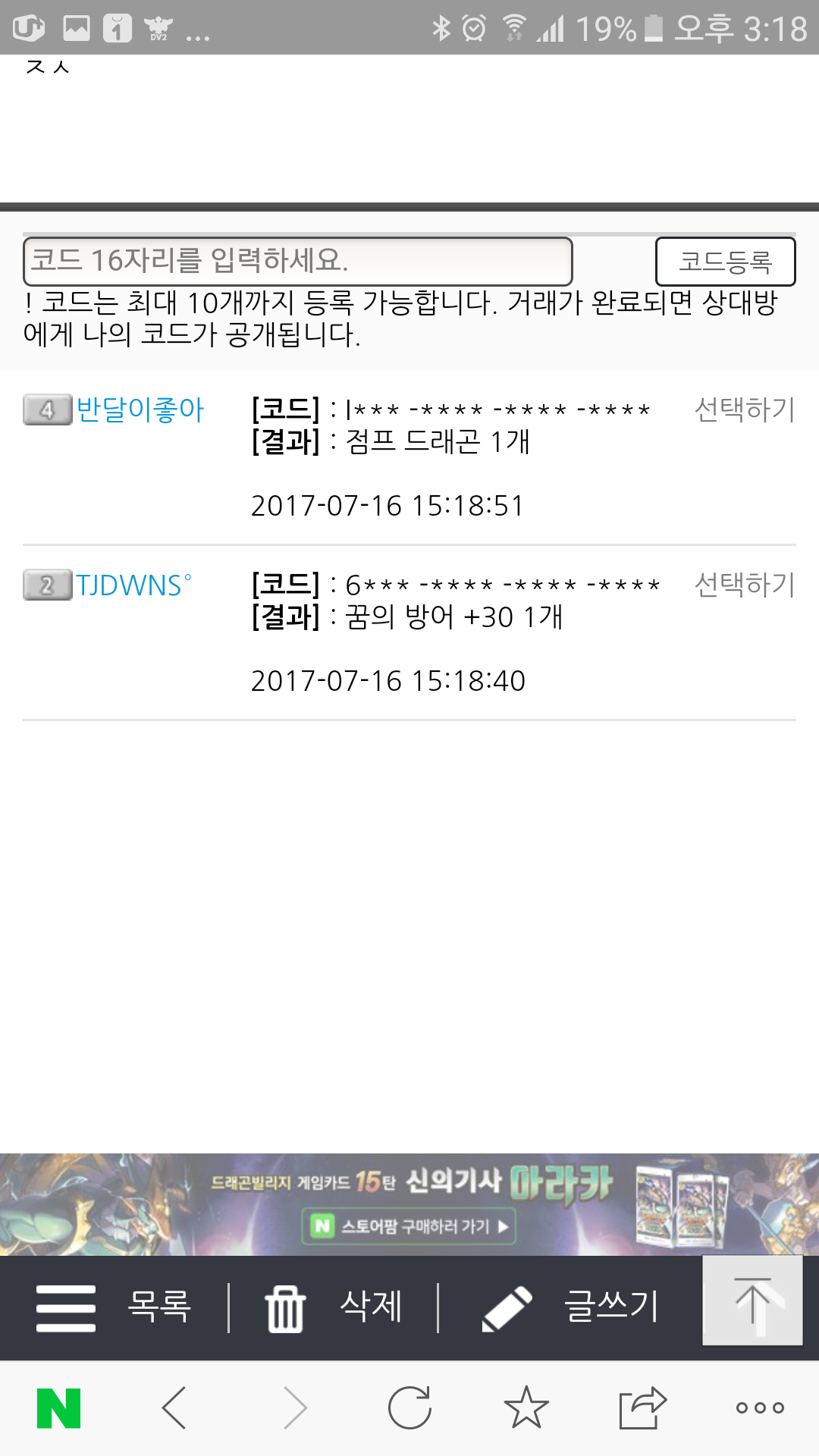Go forward to the next page
Screen dimensions: 819x1456
coord(294,1408)
